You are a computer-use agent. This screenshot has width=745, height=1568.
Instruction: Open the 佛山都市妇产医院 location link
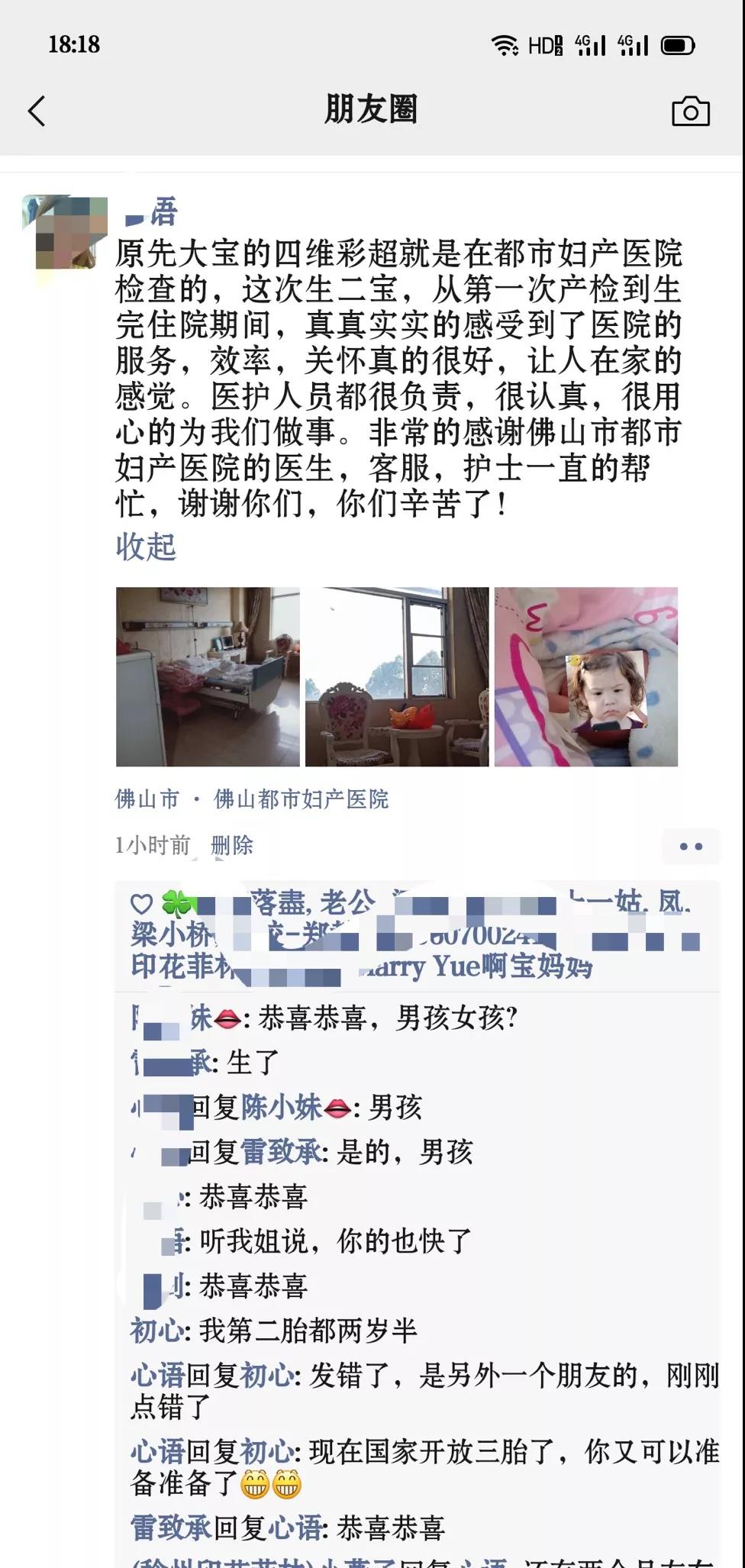(302, 799)
